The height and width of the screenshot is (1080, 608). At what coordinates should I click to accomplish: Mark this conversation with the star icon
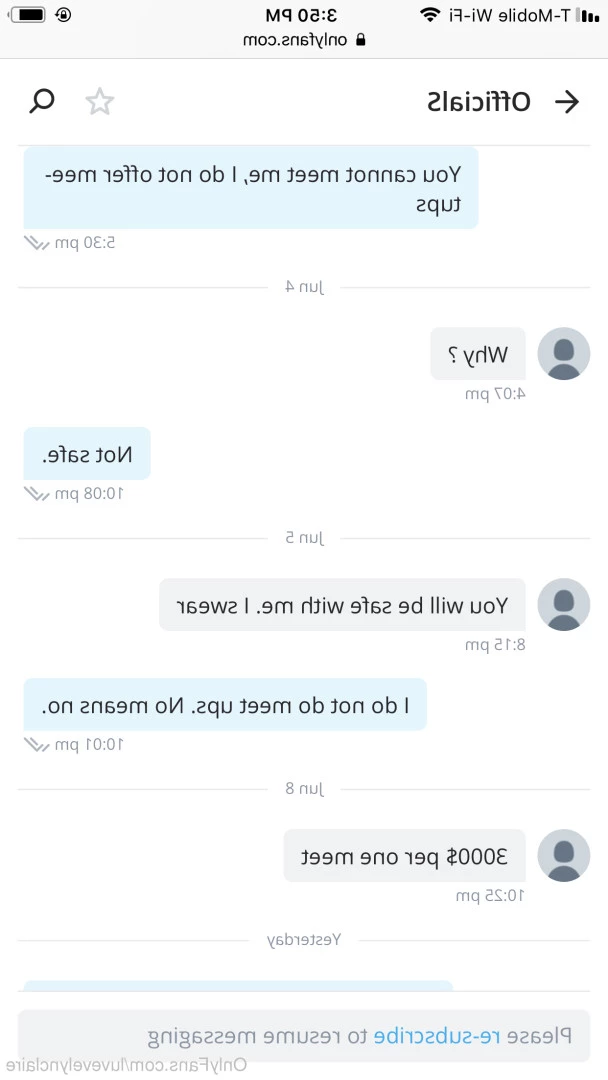(x=100, y=102)
